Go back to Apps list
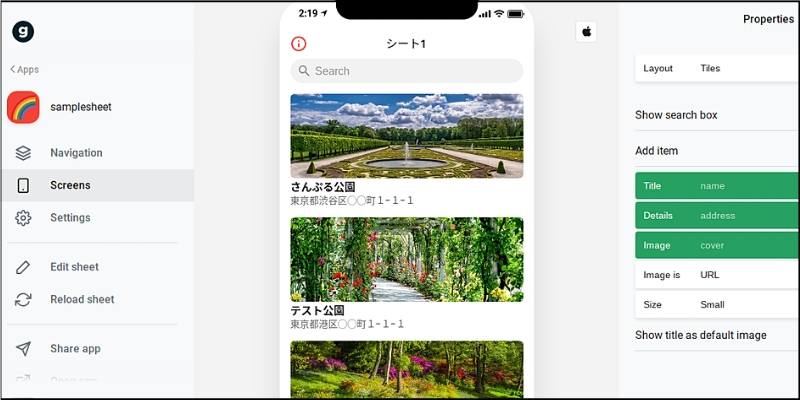The width and height of the screenshot is (800, 400). (25, 70)
